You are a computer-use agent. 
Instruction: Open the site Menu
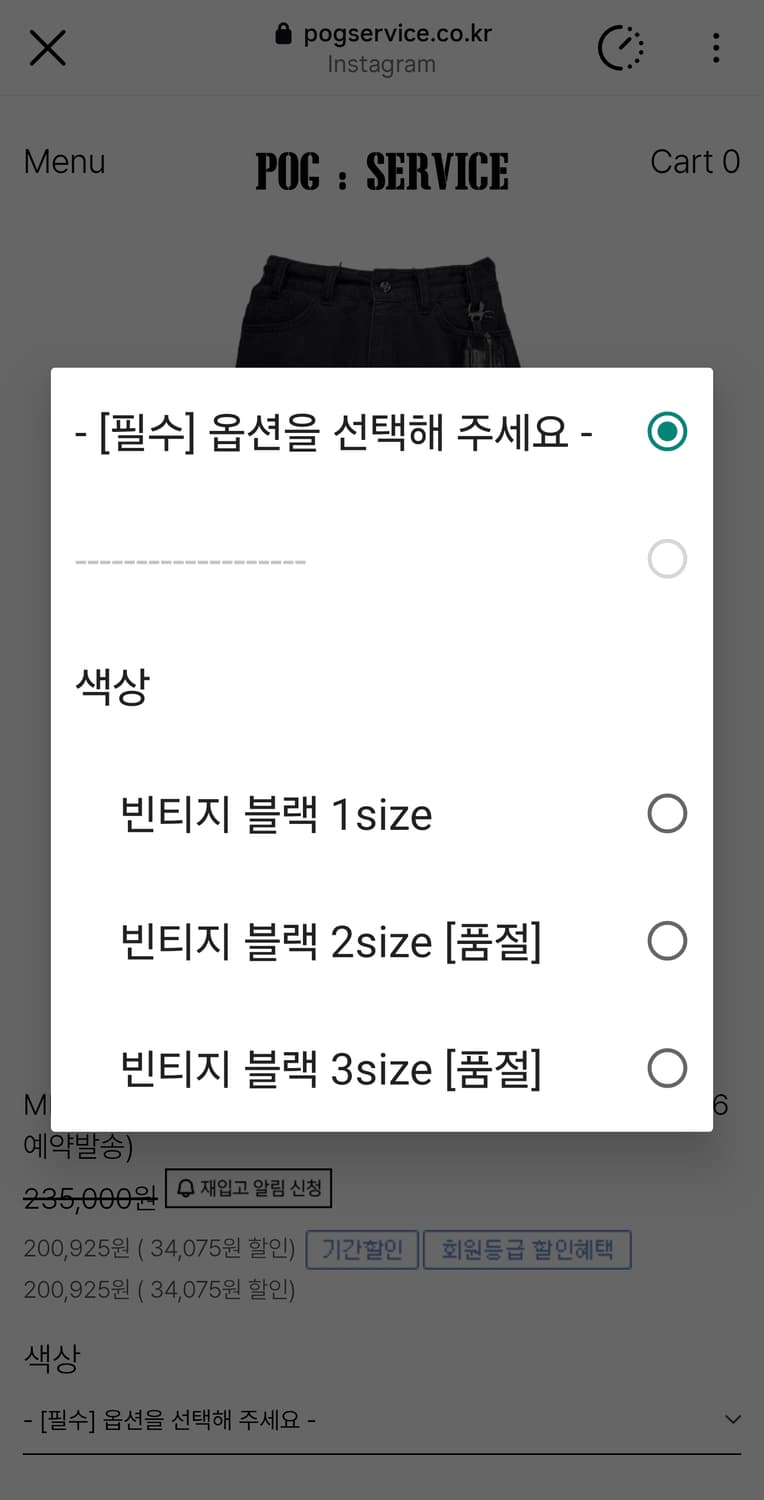click(64, 161)
